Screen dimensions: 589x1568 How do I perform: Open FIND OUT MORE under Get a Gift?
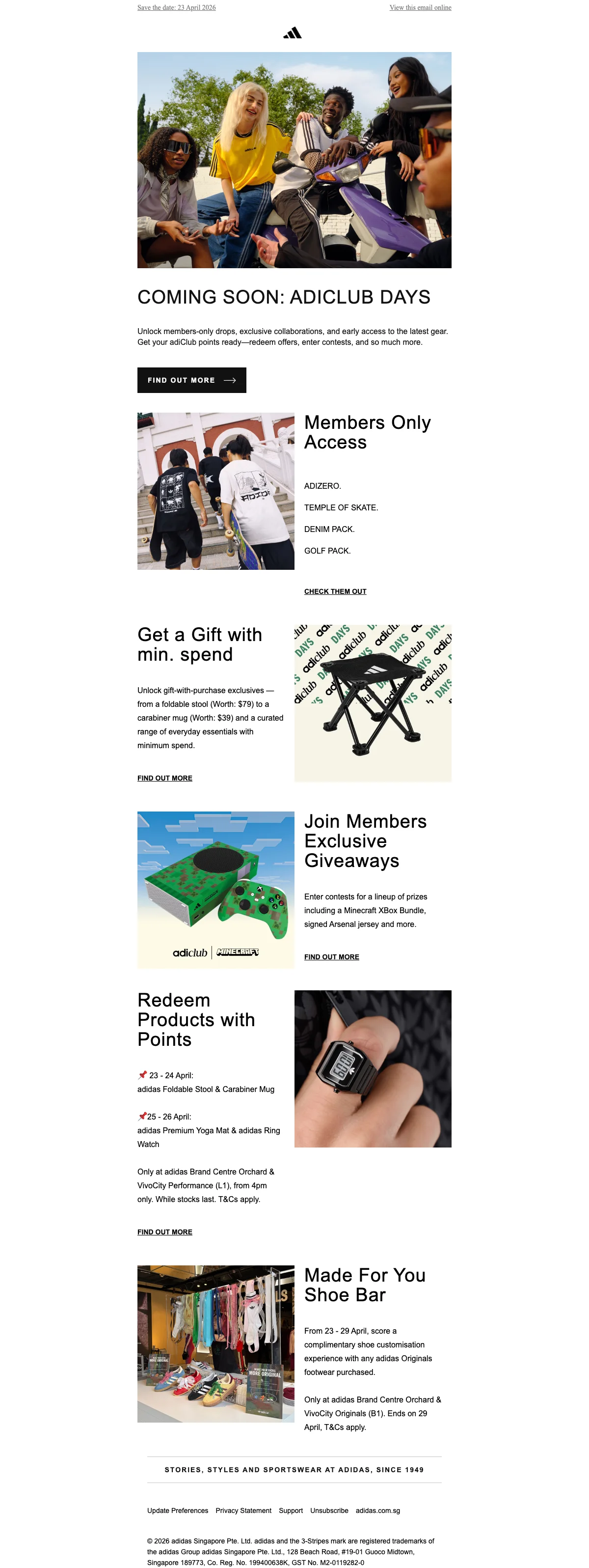coord(165,778)
